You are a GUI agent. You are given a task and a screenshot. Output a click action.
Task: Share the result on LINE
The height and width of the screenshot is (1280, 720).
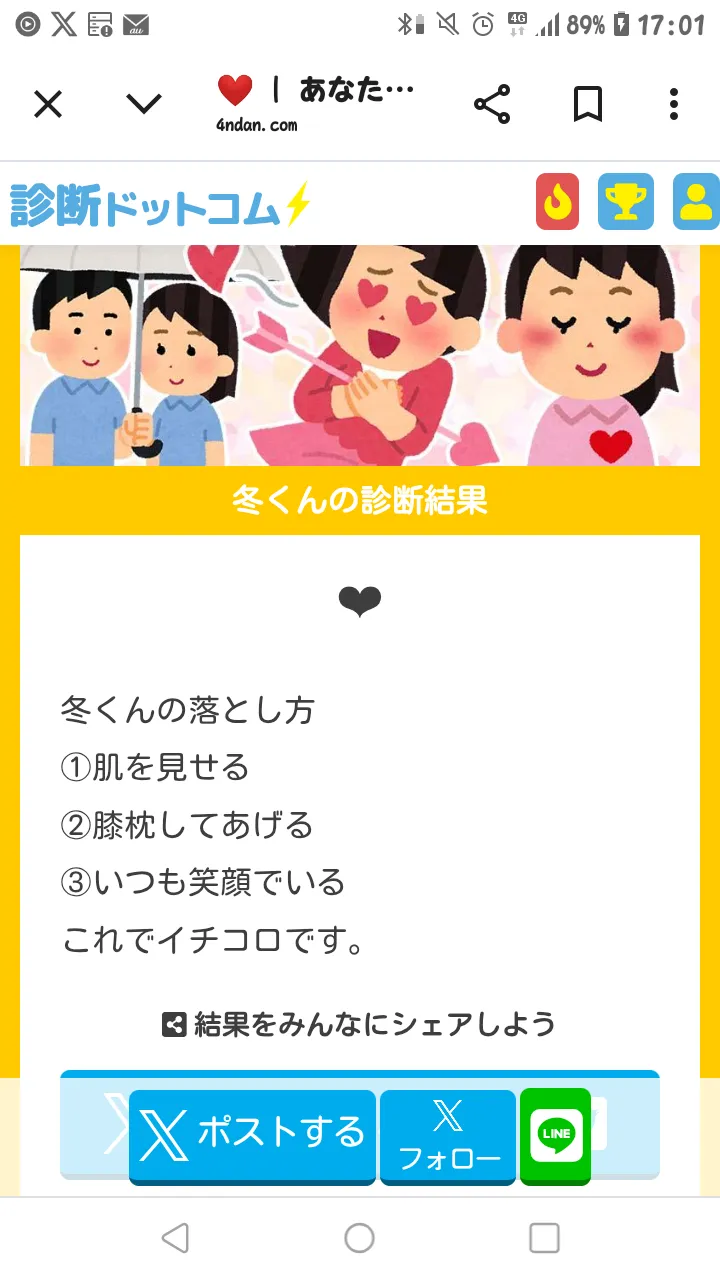[556, 1136]
